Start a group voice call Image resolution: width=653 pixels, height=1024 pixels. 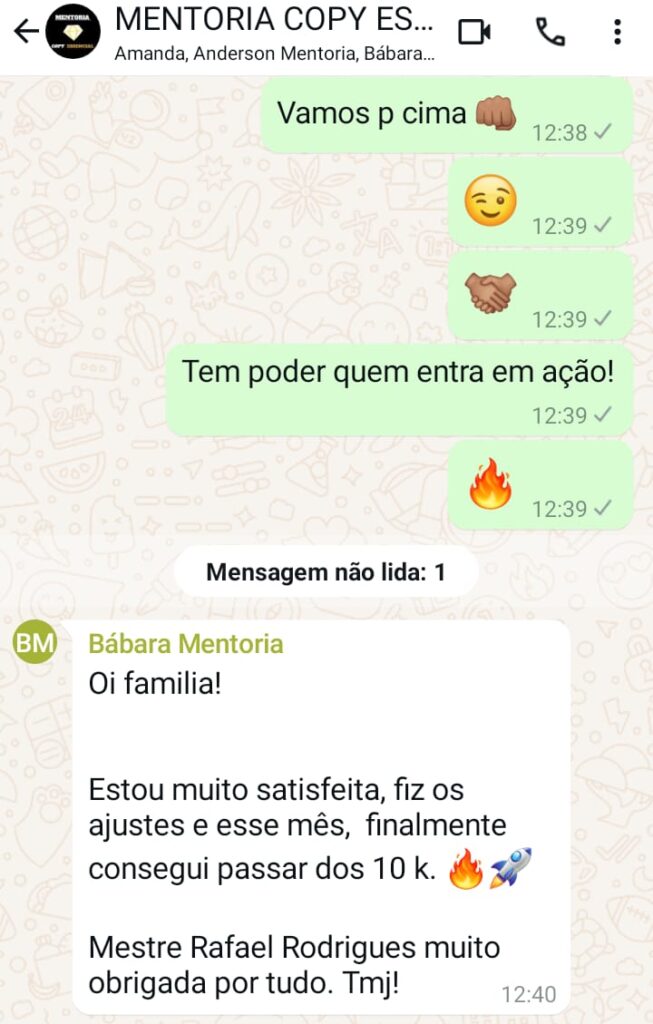click(550, 32)
